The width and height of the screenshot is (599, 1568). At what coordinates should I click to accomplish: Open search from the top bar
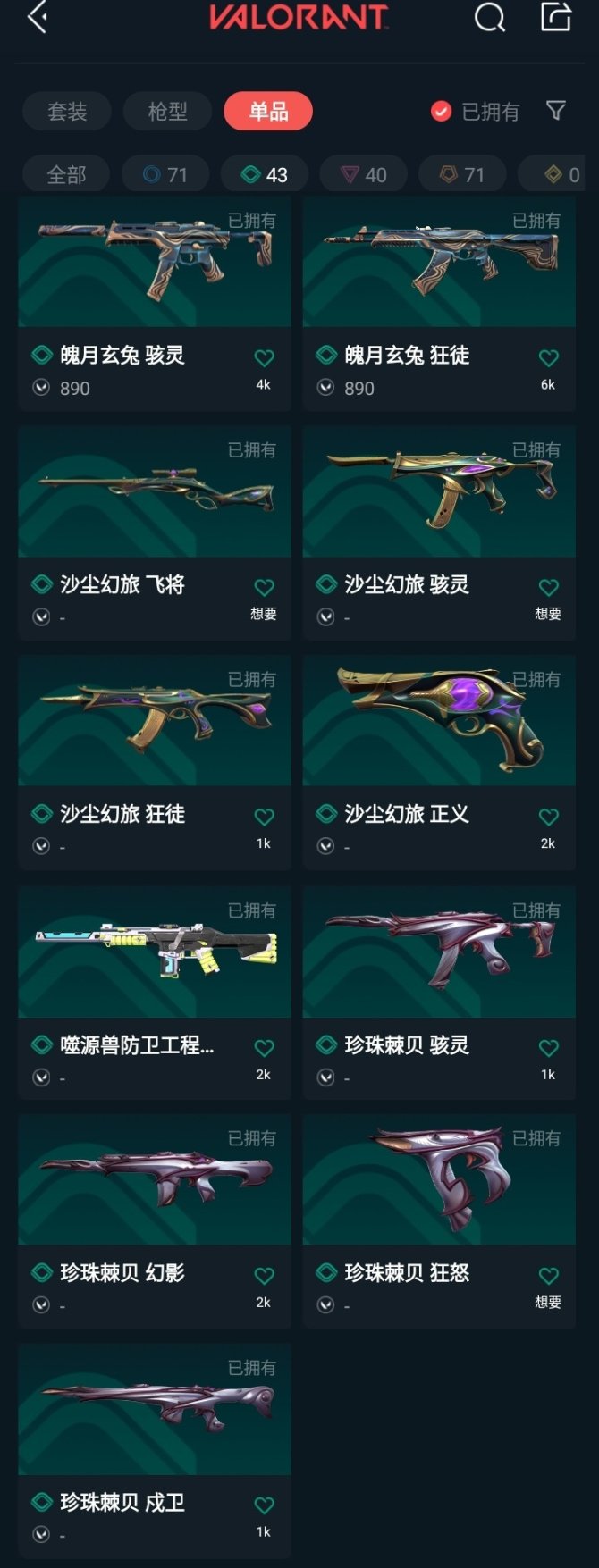click(x=489, y=17)
